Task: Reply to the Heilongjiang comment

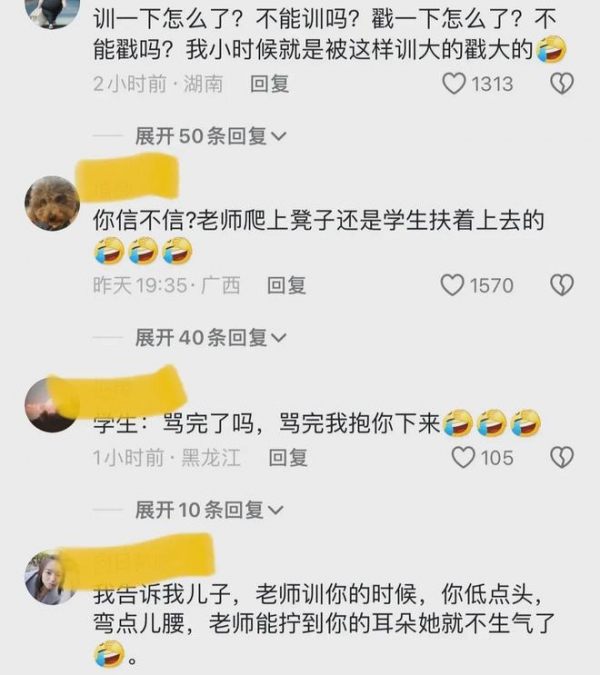Action: [288, 458]
